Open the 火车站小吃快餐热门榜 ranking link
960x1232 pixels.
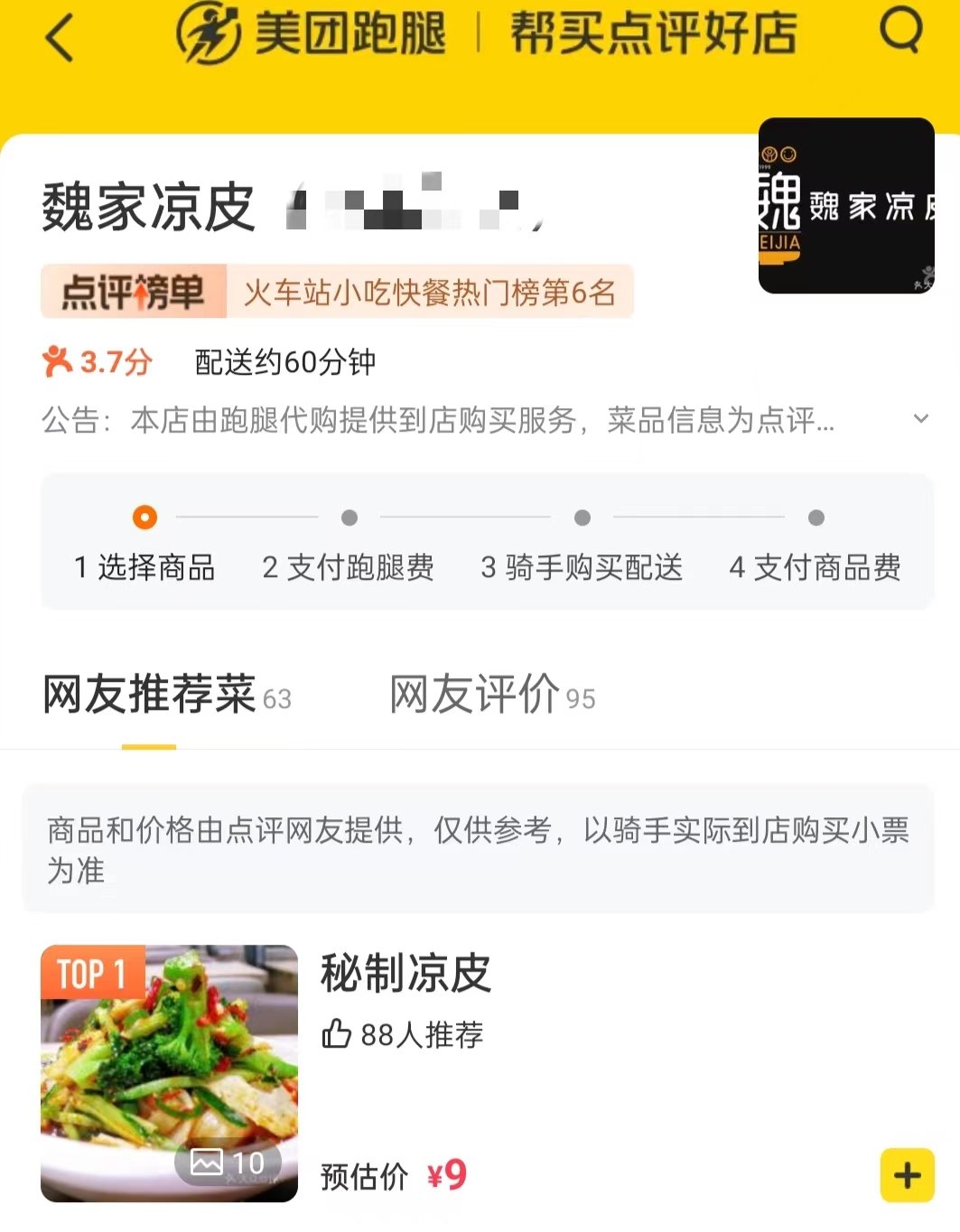point(431,292)
